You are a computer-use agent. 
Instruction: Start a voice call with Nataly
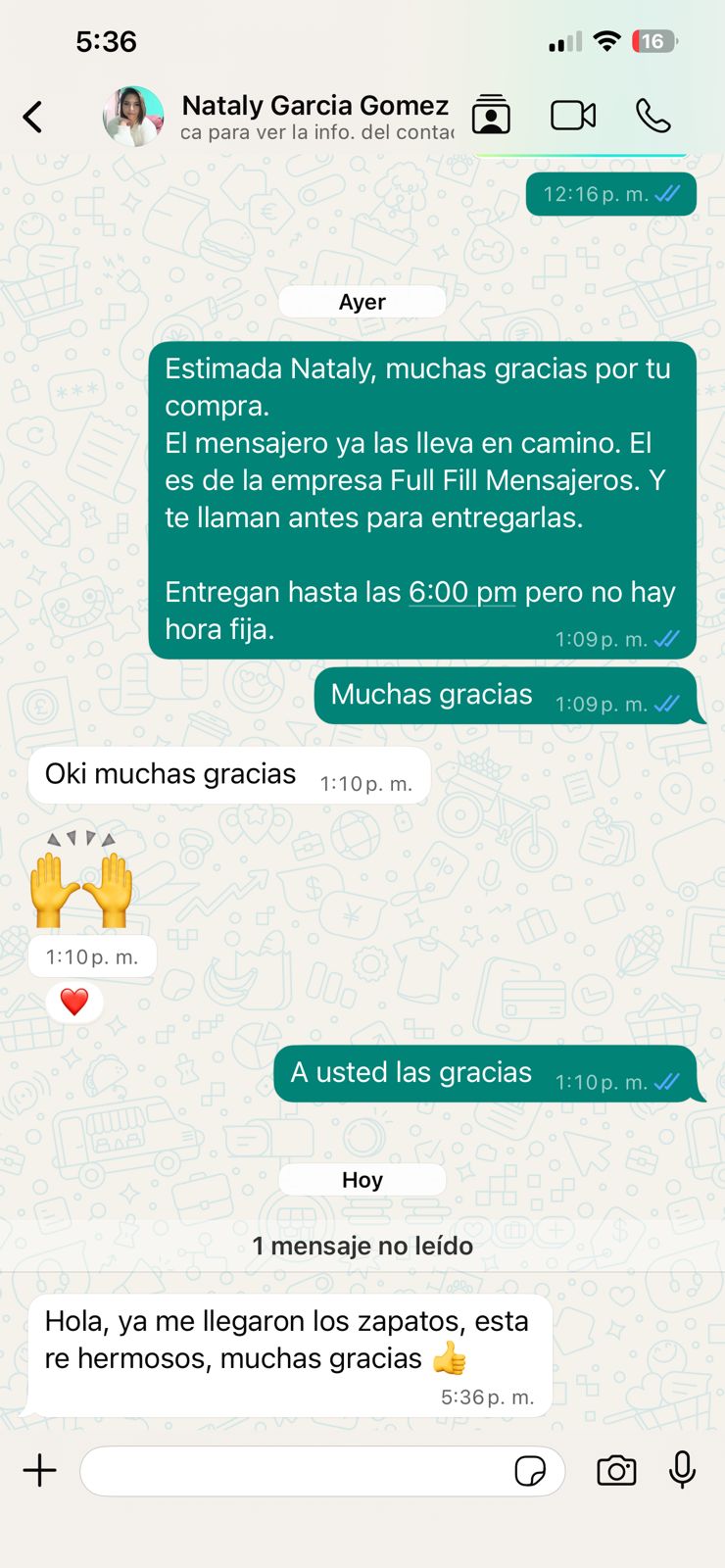653,116
